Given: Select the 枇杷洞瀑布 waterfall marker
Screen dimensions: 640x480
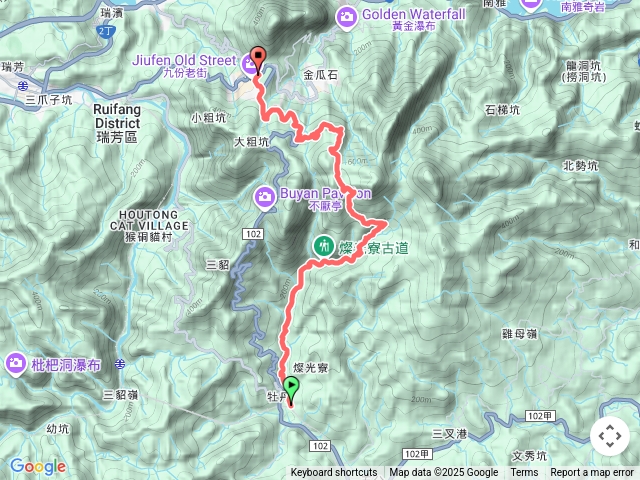Looking at the screenshot, I should point(17,362).
